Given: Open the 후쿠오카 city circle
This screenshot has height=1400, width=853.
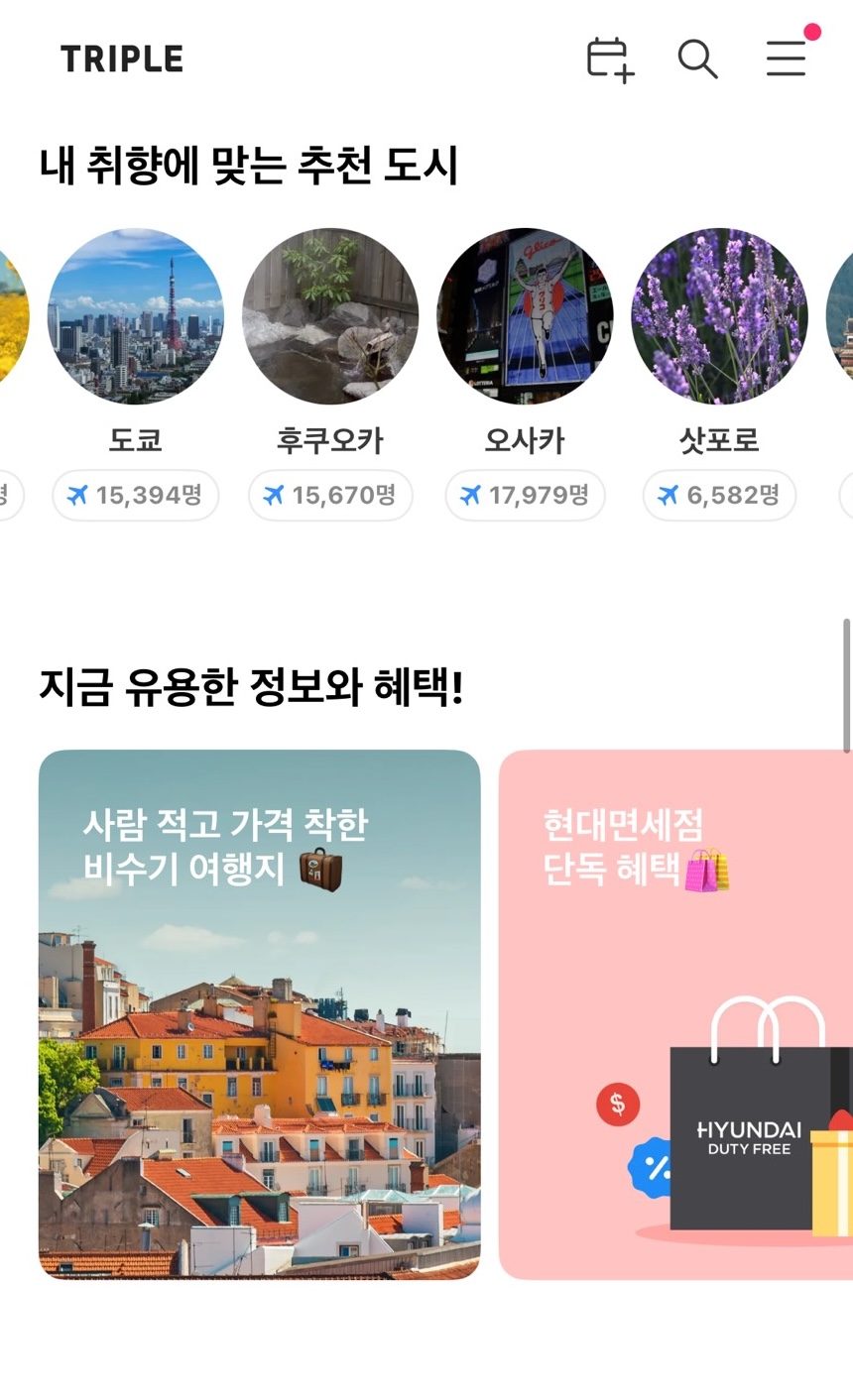Looking at the screenshot, I should click(330, 317).
